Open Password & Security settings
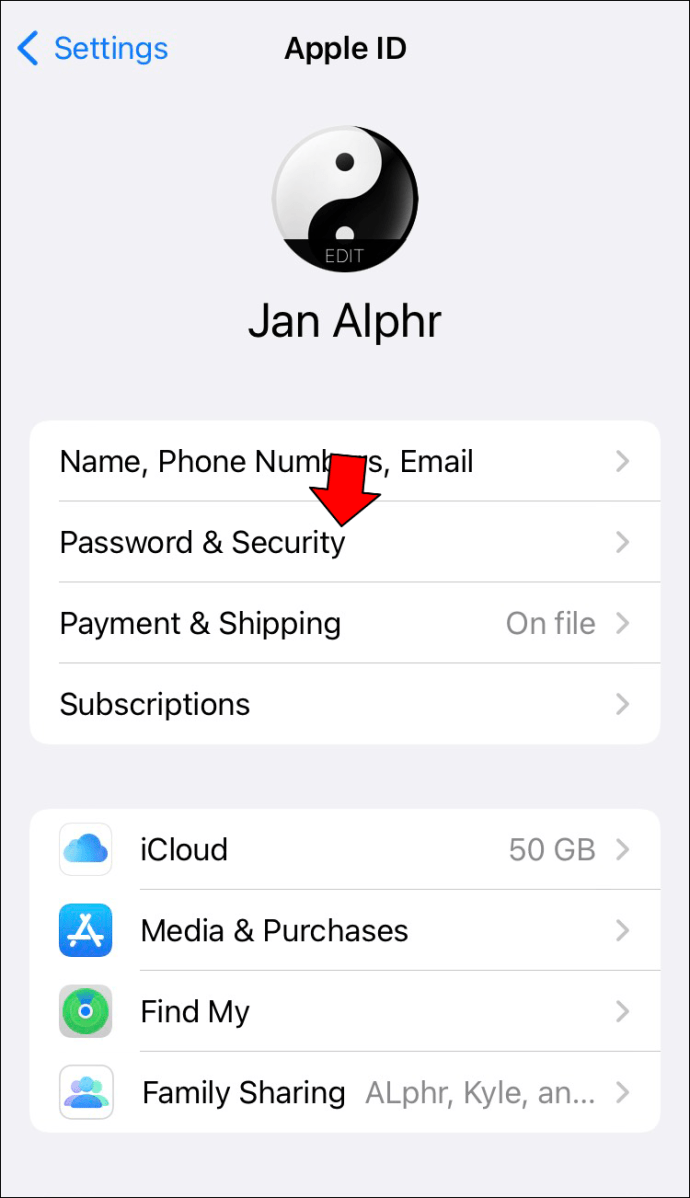Image resolution: width=690 pixels, height=1198 pixels. pyautogui.click(x=202, y=543)
